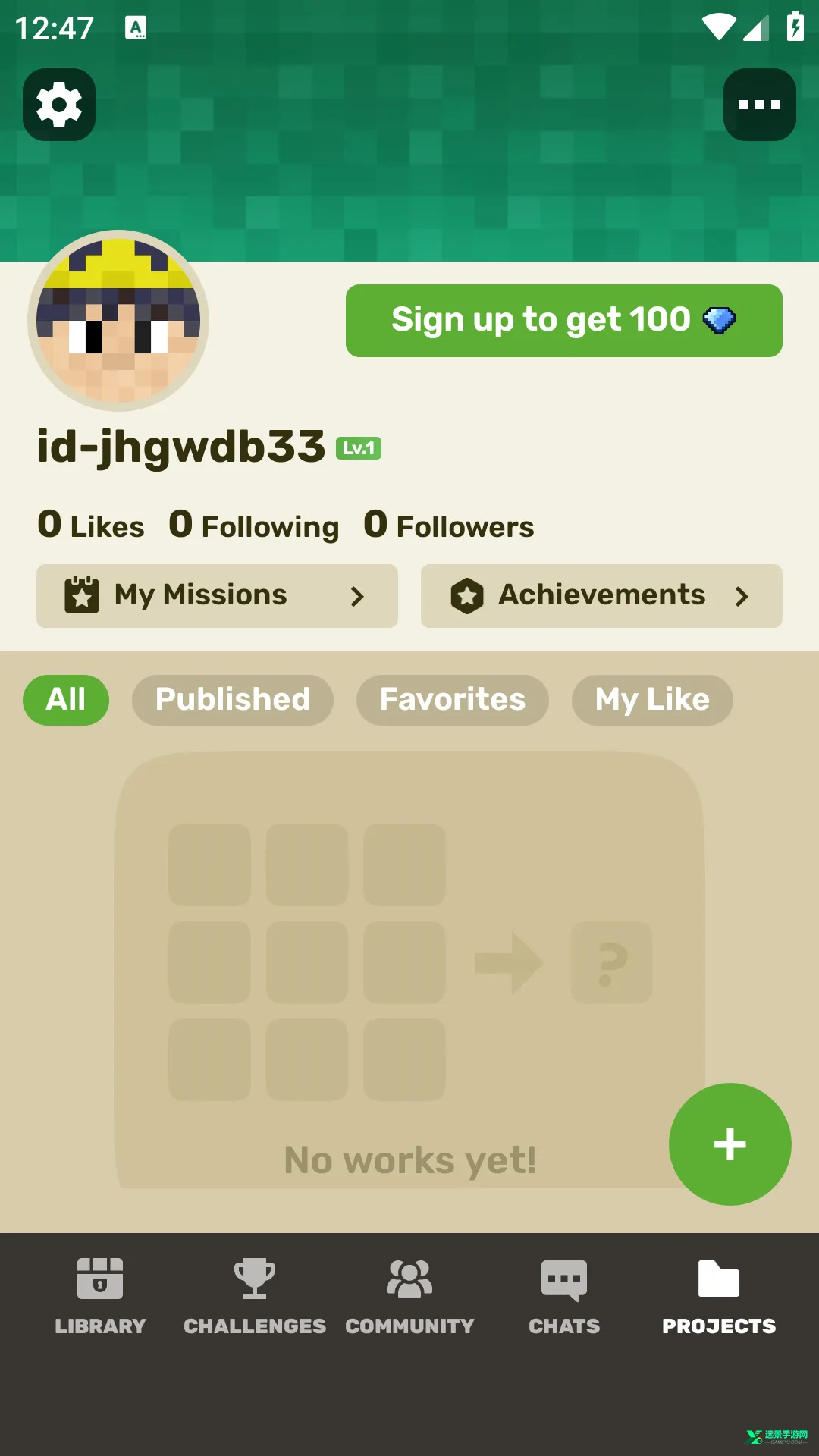This screenshot has width=819, height=1456.
Task: Select the Community people icon
Action: click(x=409, y=1278)
